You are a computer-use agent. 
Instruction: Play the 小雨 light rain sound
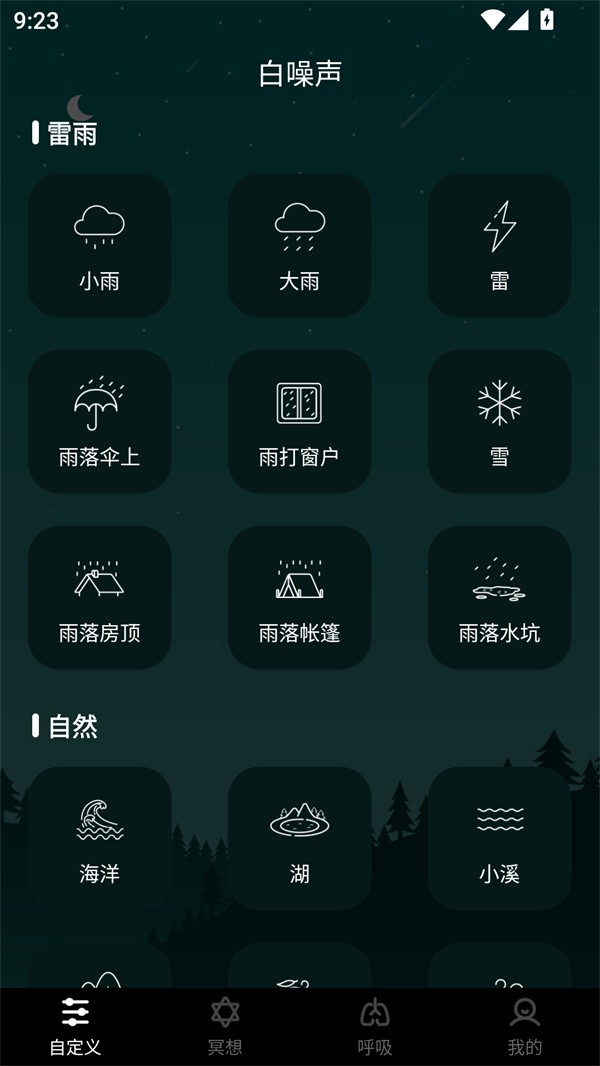pos(99,246)
